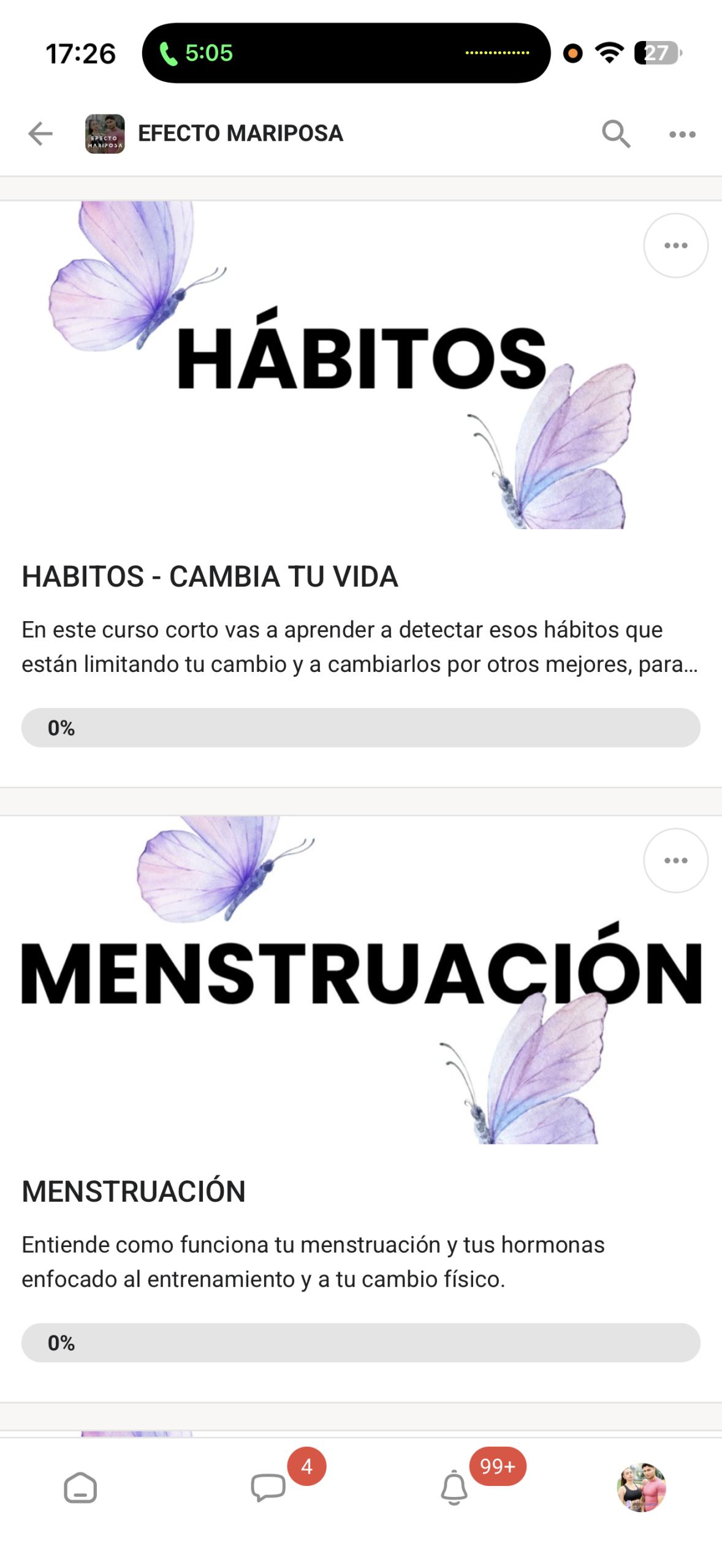
Task: Open HABITOS - CAMBIA TU VIDA course
Action: click(210, 576)
